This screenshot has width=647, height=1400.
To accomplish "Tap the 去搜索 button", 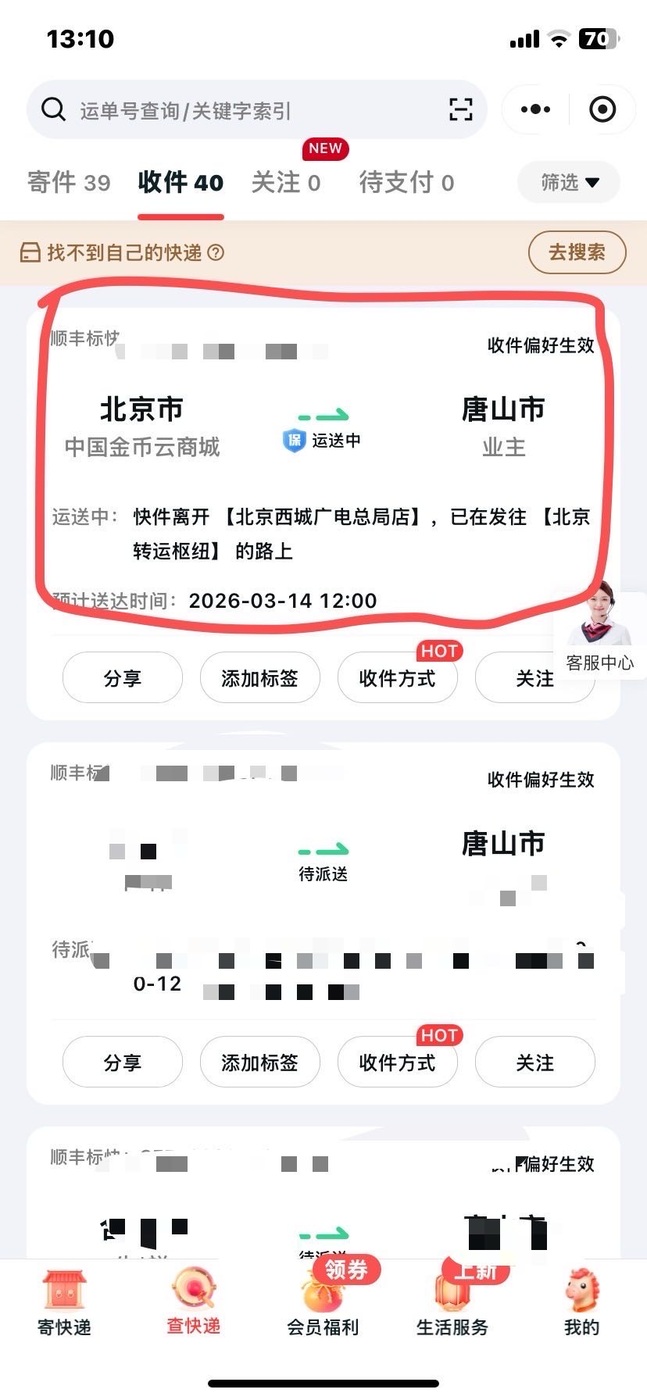I will 576,252.
